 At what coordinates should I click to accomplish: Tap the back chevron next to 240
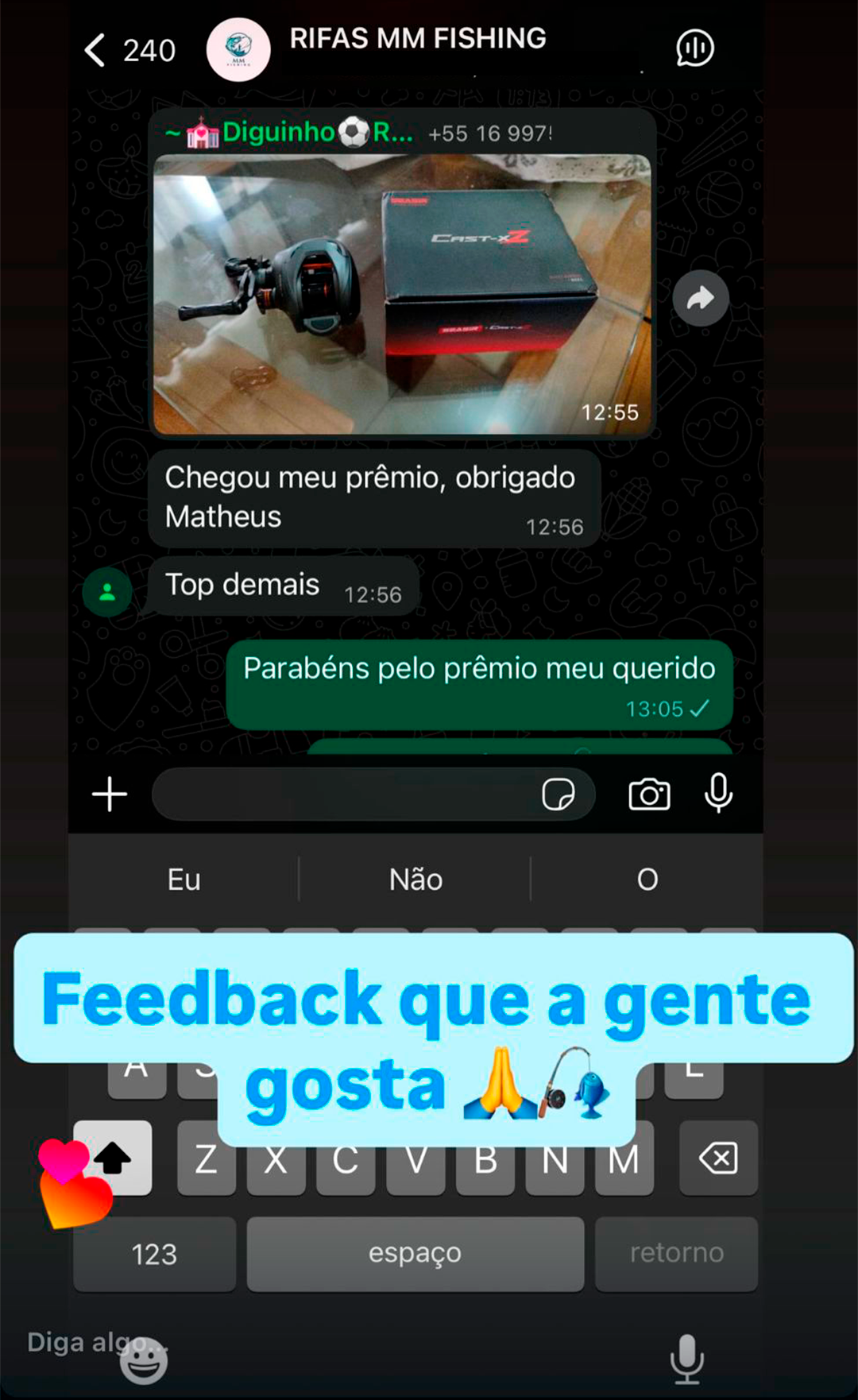coord(93,49)
